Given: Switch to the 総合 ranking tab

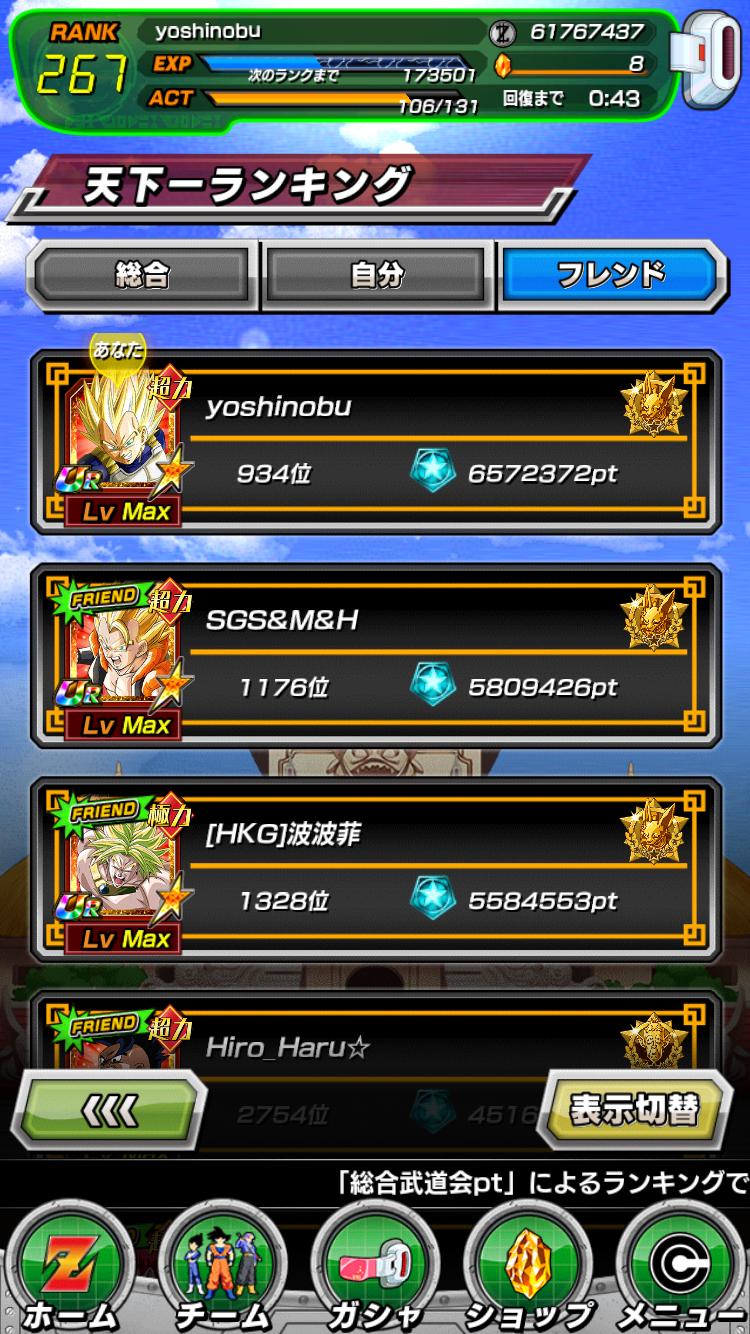Looking at the screenshot, I should pyautogui.click(x=142, y=274).
